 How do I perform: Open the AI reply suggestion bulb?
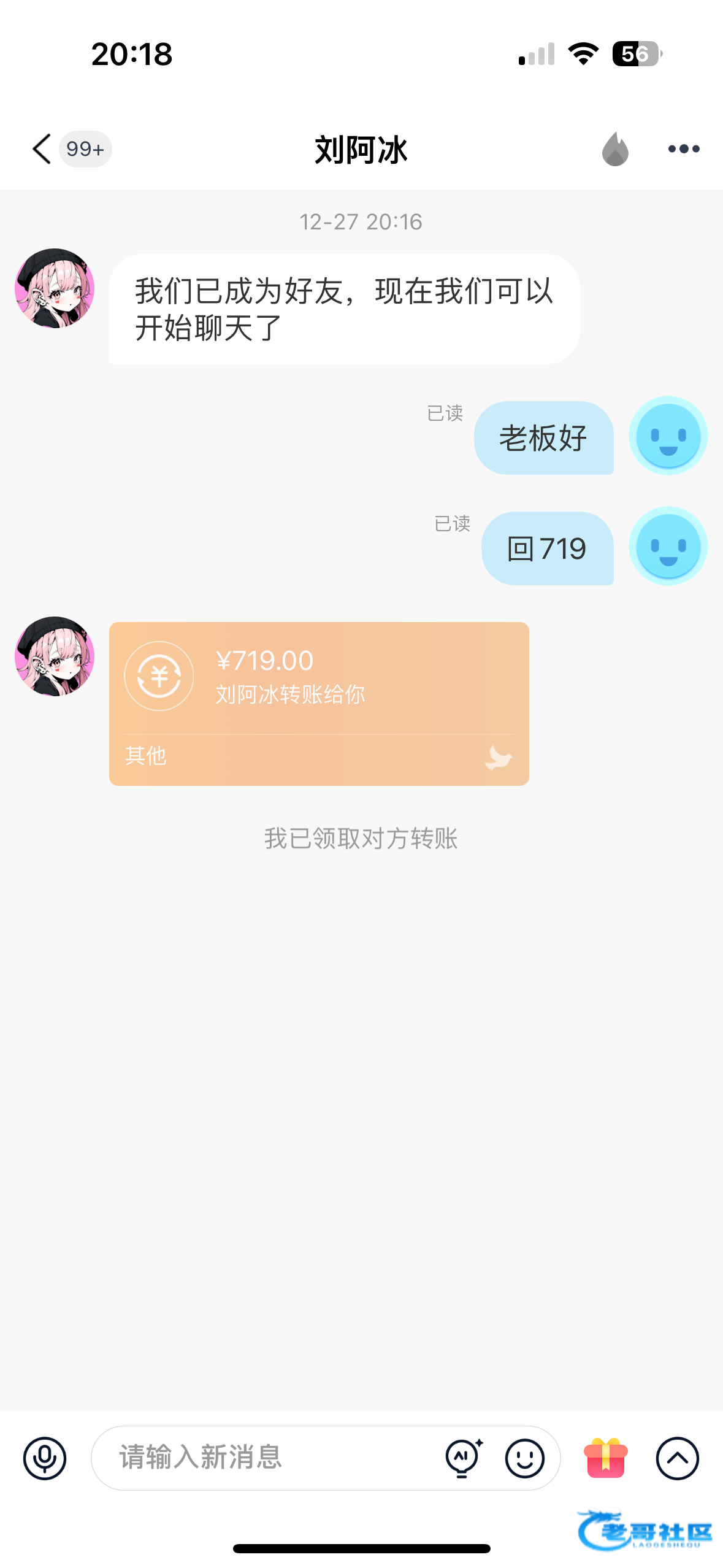click(464, 1458)
